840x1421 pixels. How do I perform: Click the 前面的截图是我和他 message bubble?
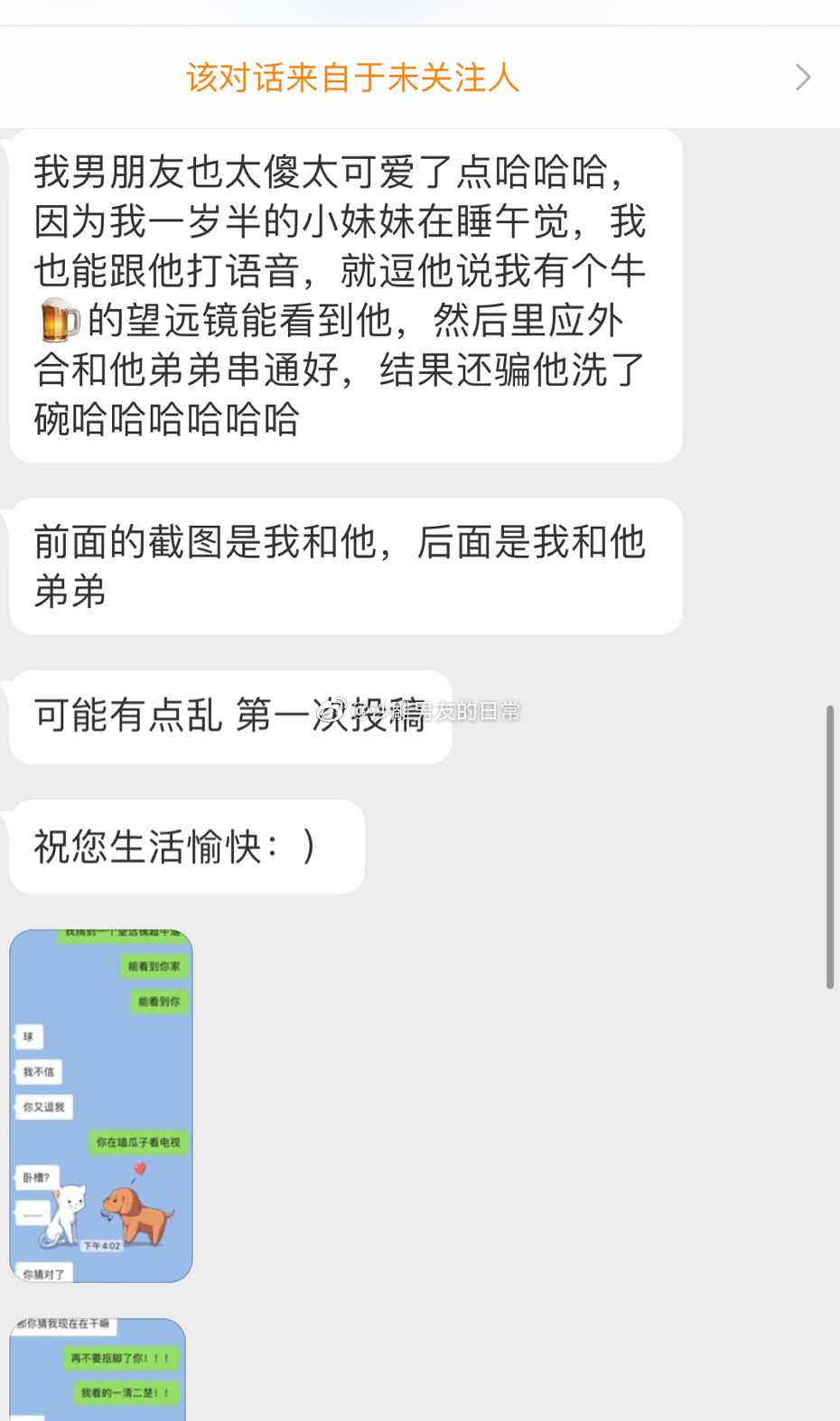pos(343,565)
